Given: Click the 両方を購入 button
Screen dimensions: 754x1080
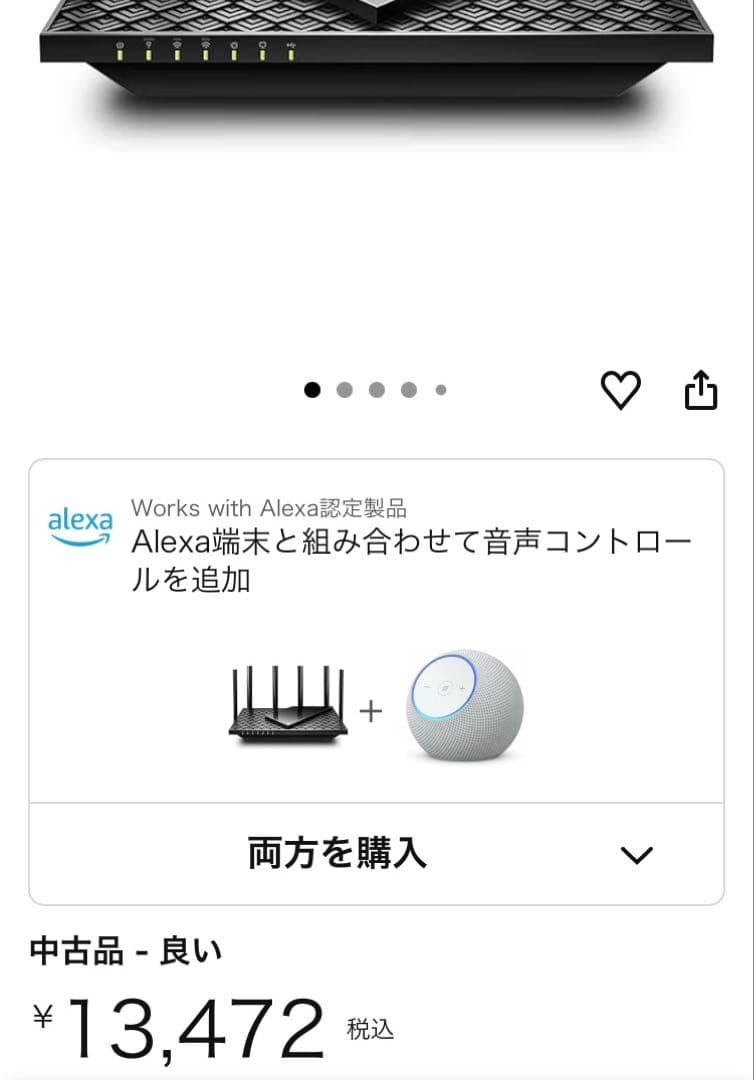Looking at the screenshot, I should point(335,854).
